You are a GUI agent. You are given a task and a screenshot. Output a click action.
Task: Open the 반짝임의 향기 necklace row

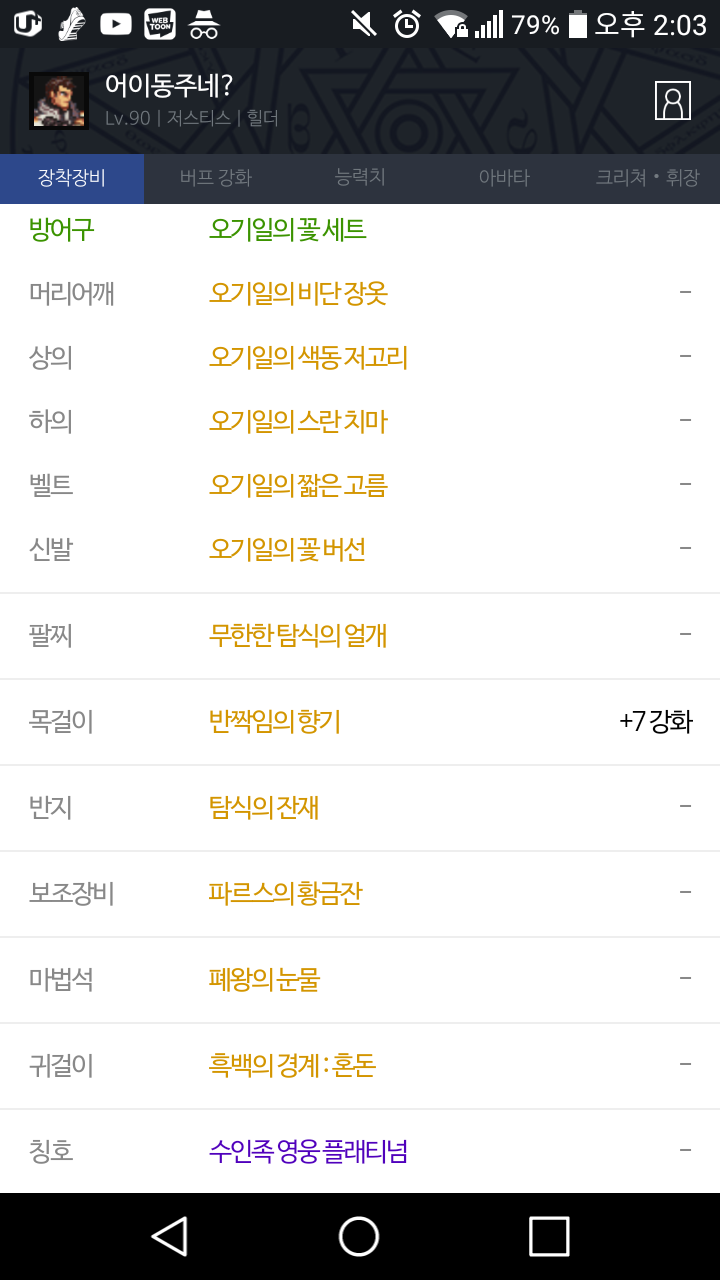tap(360, 722)
